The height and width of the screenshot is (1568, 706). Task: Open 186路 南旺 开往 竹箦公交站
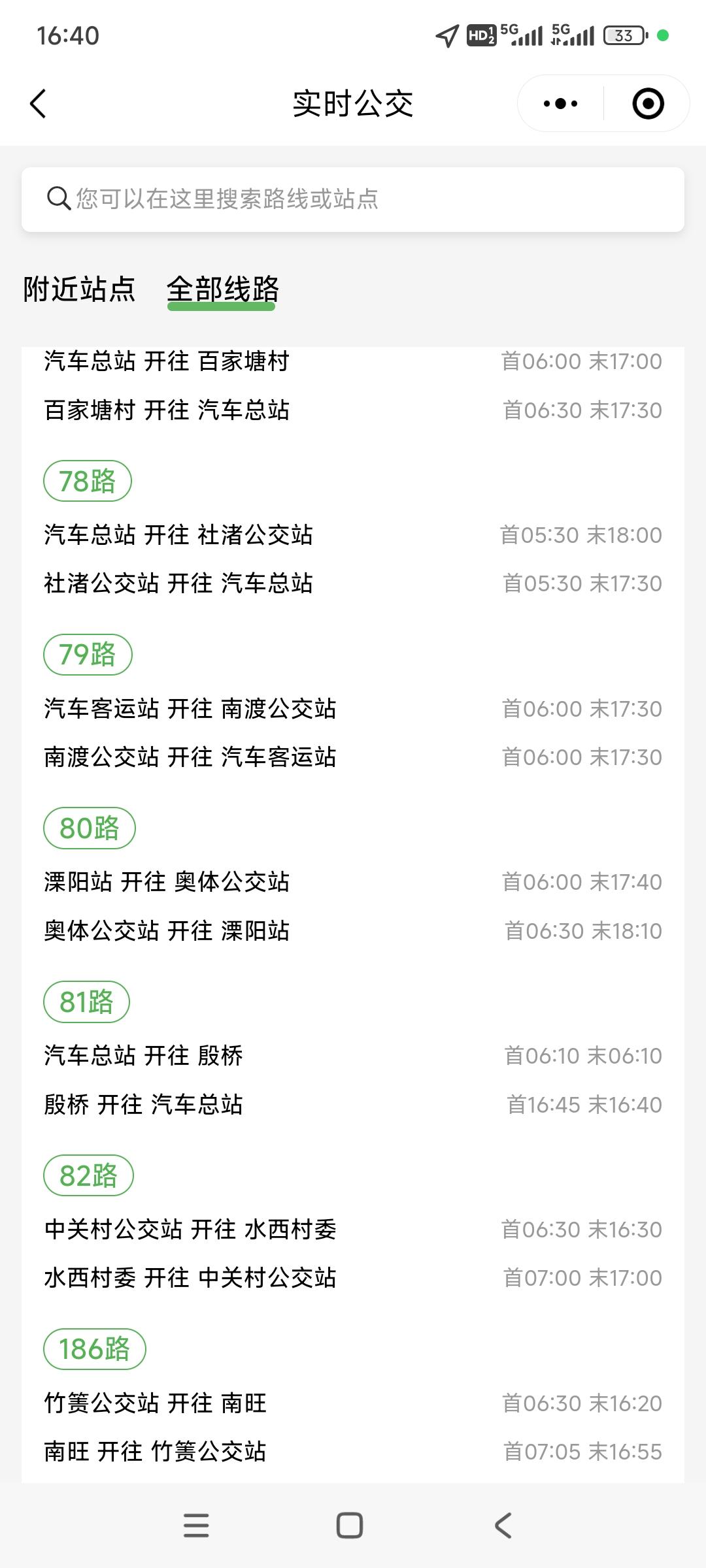pos(353,1452)
